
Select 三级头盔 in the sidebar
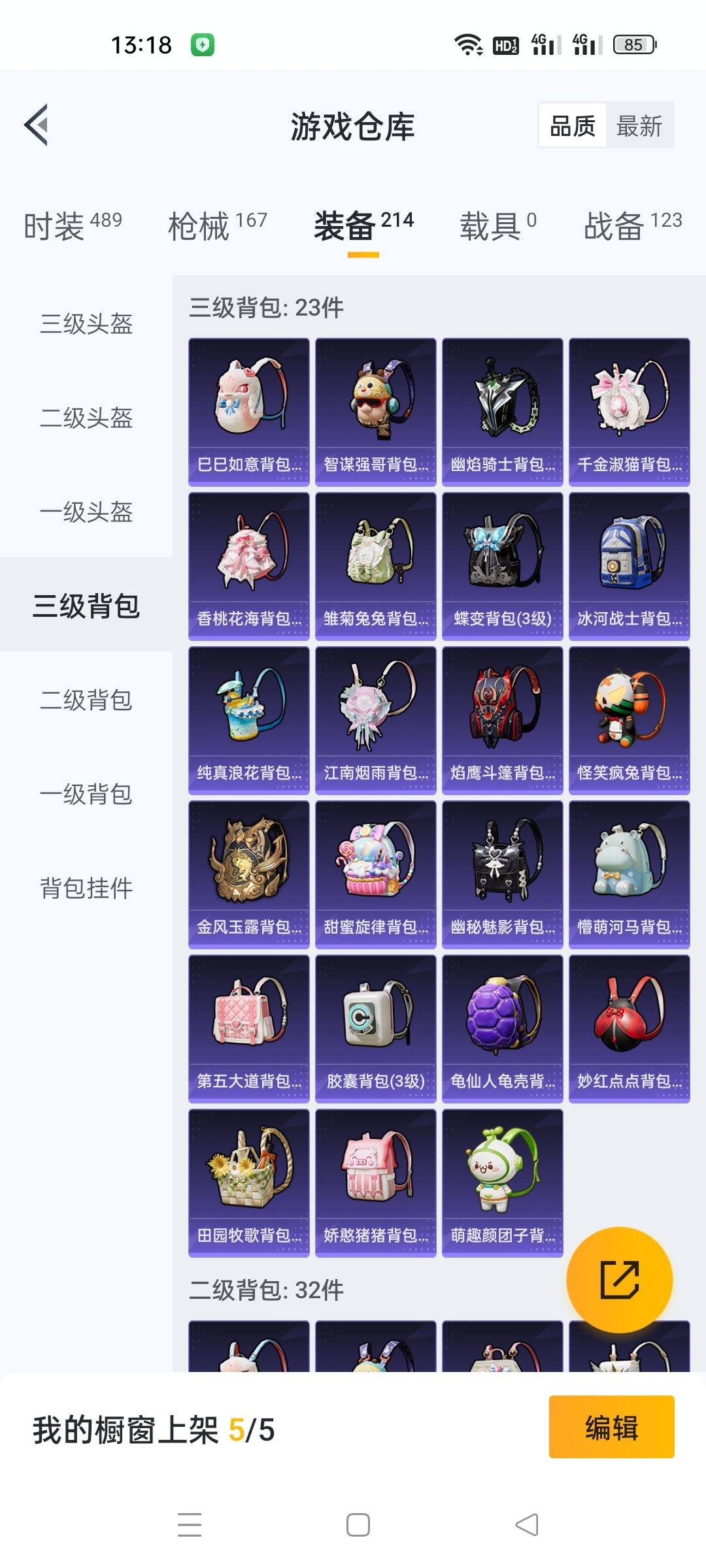pos(86,324)
